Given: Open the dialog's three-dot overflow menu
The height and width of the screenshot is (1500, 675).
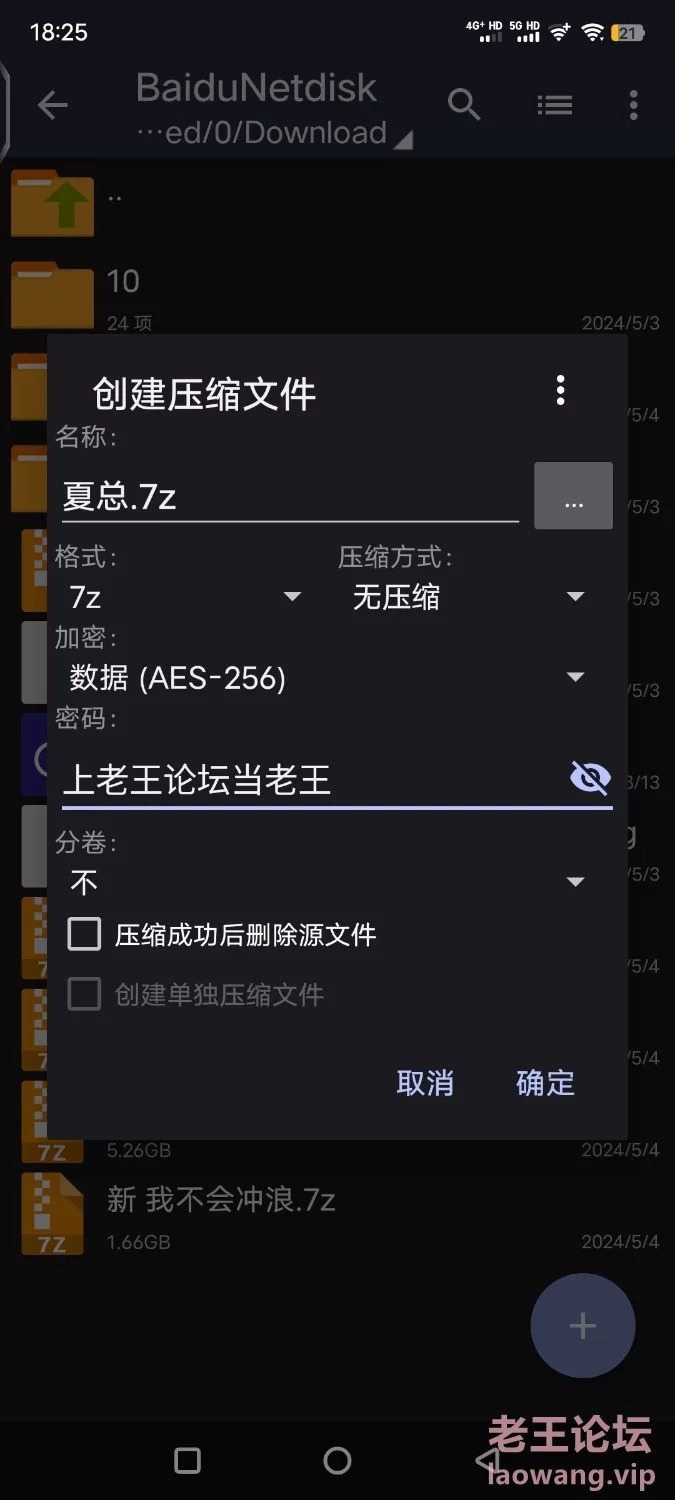Looking at the screenshot, I should click(560, 390).
